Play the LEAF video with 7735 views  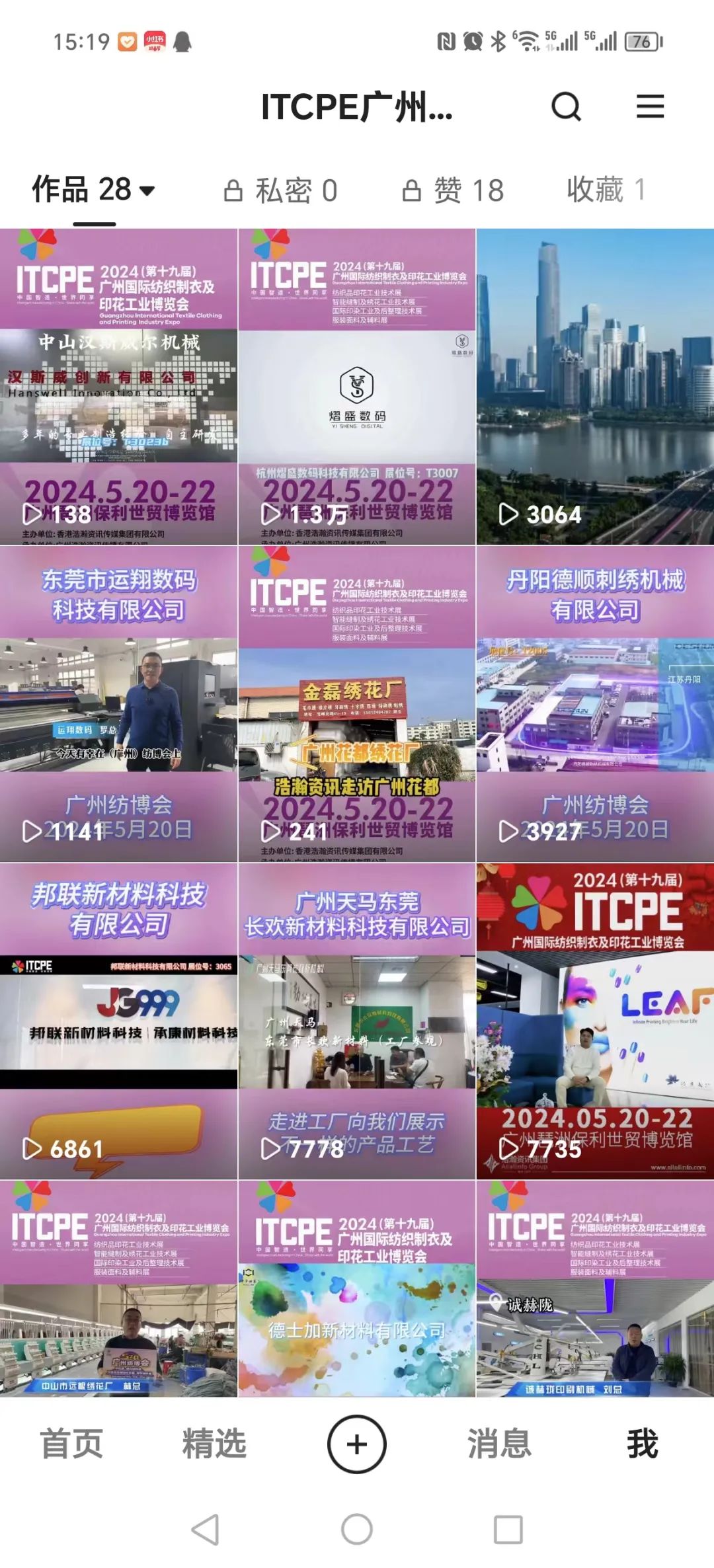tap(595, 1021)
